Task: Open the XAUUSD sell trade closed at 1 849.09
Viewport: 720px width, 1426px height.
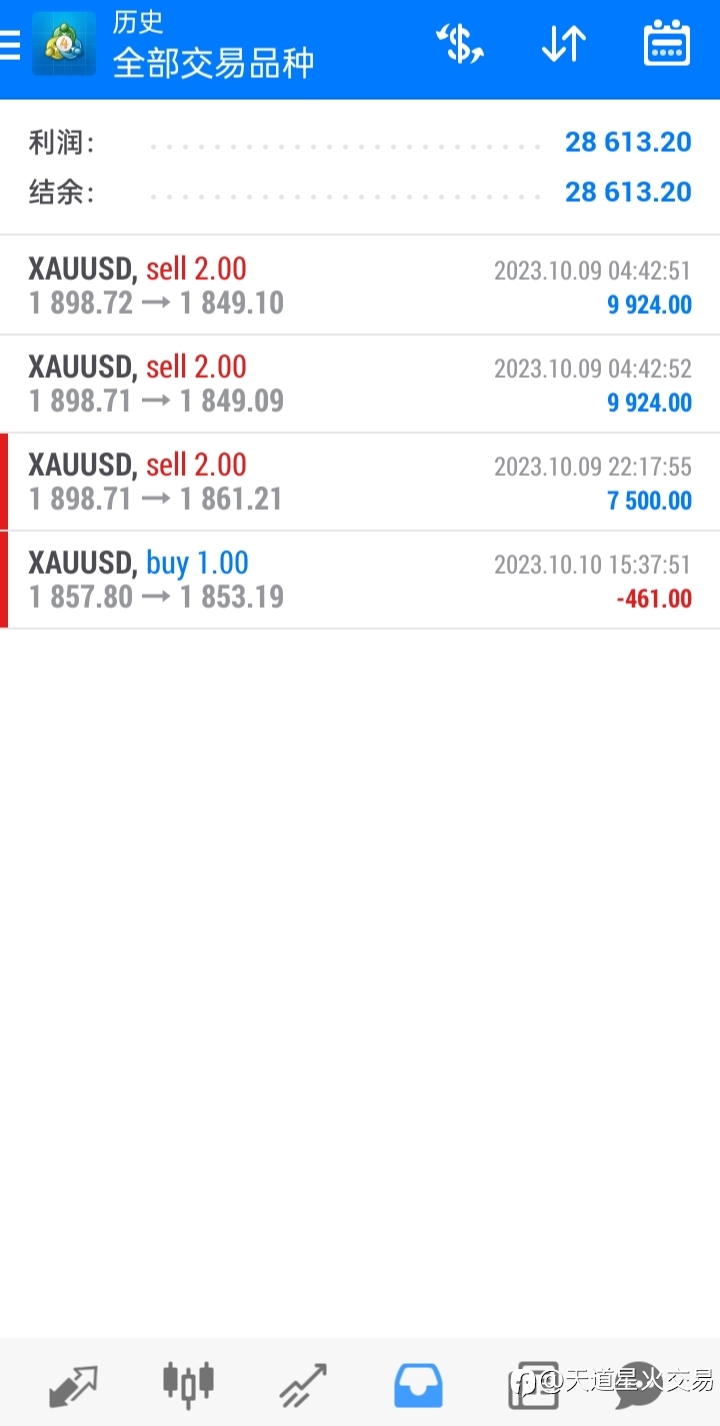Action: pyautogui.click(x=360, y=384)
